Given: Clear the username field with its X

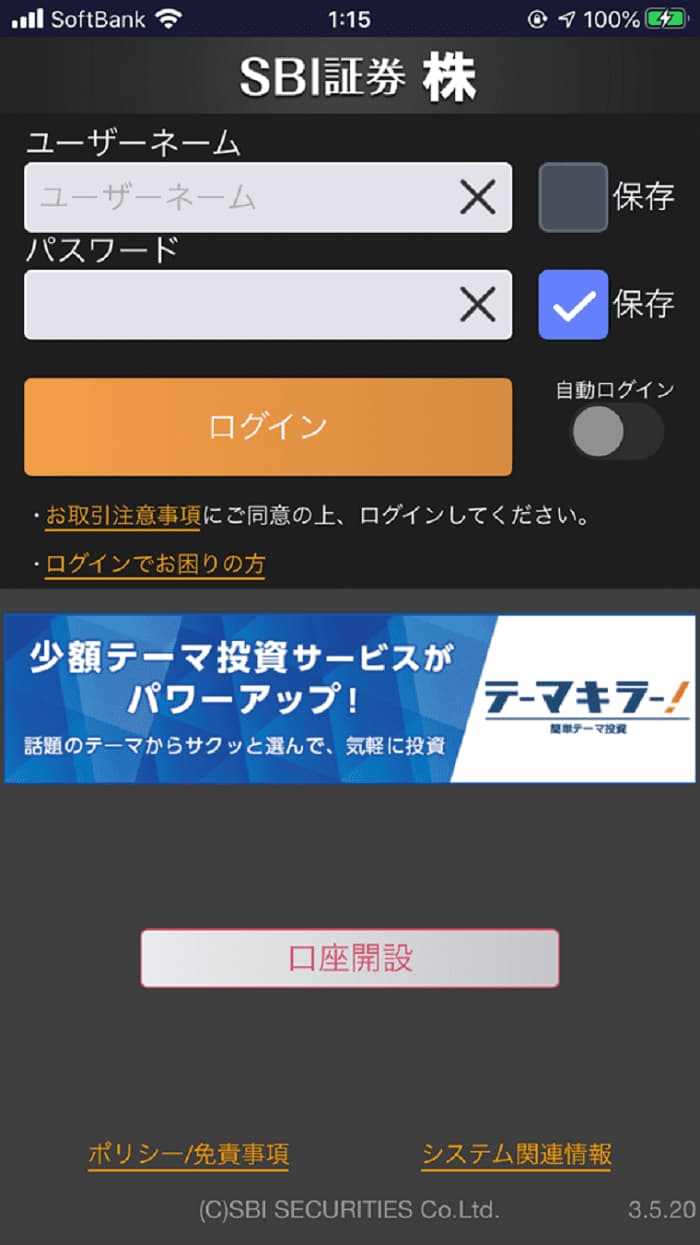Looking at the screenshot, I should click(477, 198).
